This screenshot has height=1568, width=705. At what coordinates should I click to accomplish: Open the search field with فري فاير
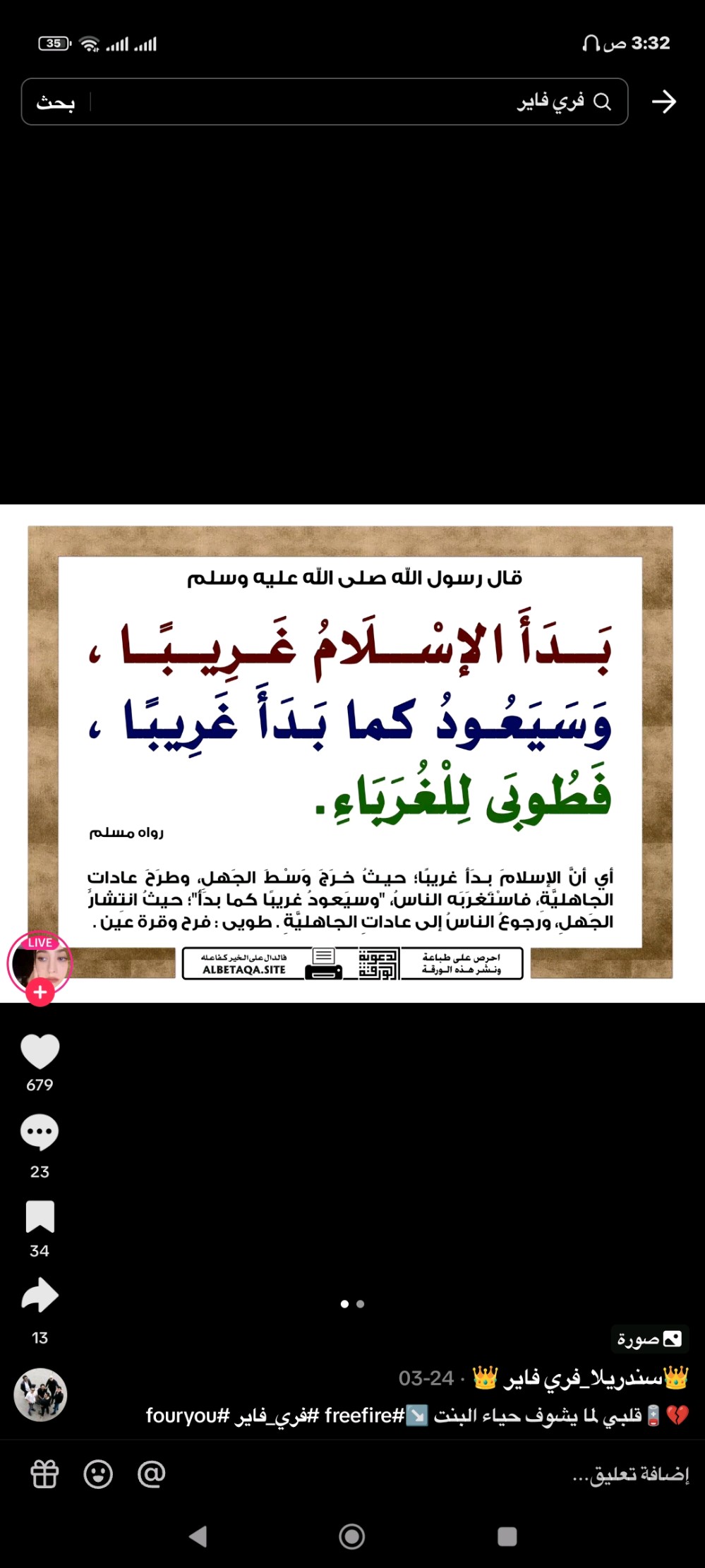[x=360, y=102]
